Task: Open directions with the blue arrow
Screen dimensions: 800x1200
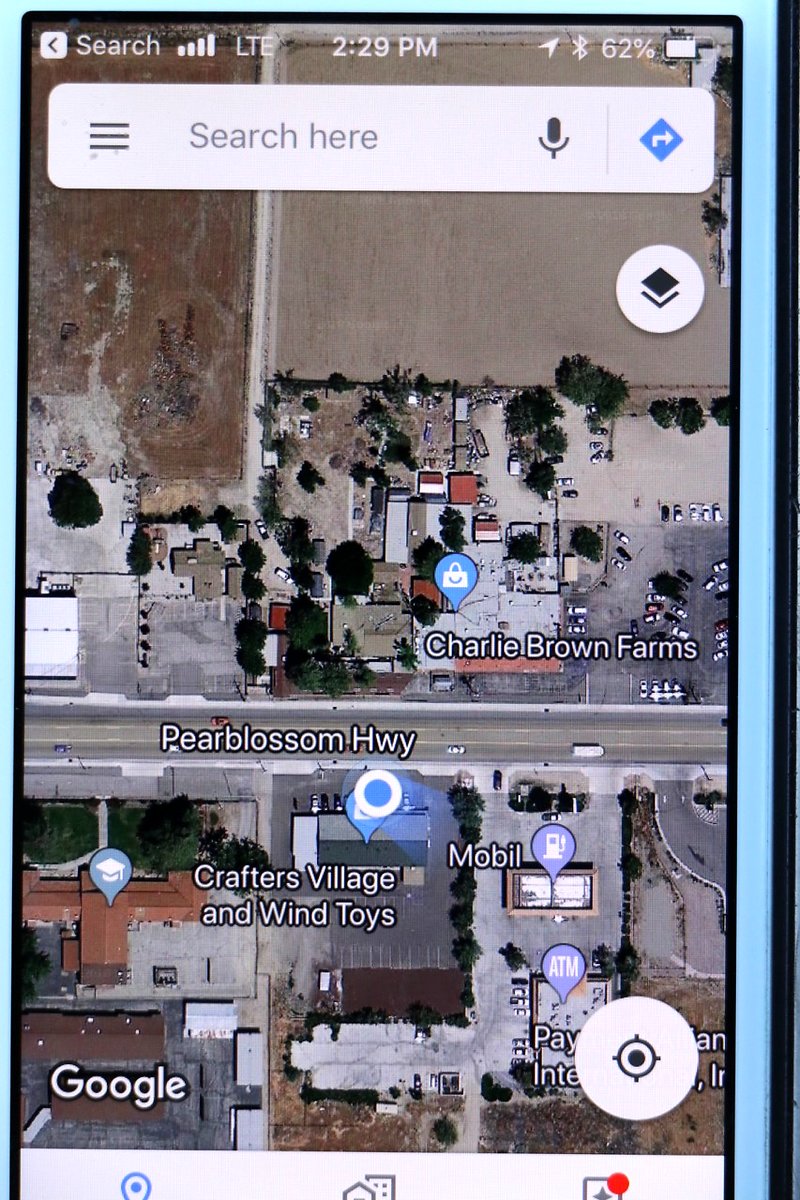Action: [661, 139]
